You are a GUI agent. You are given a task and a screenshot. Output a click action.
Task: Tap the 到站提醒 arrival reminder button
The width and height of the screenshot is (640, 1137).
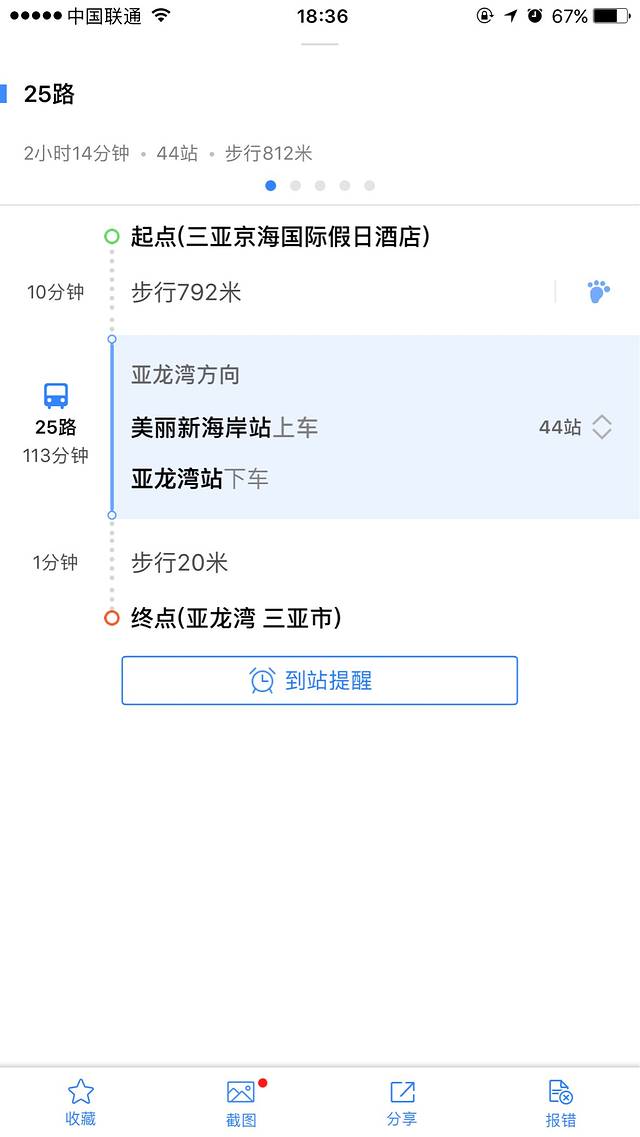pyautogui.click(x=319, y=681)
